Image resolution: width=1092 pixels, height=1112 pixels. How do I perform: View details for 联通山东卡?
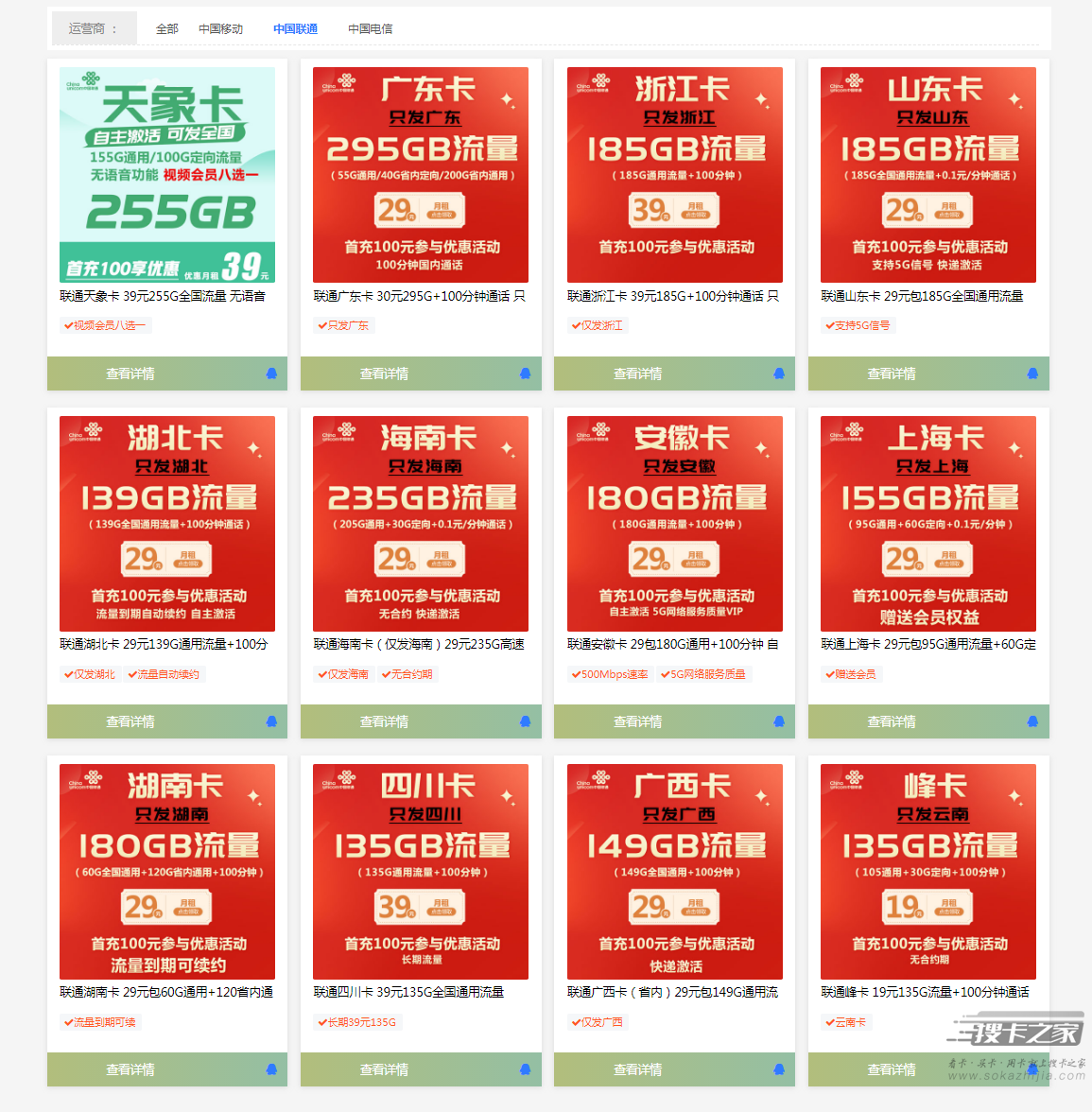click(x=892, y=374)
